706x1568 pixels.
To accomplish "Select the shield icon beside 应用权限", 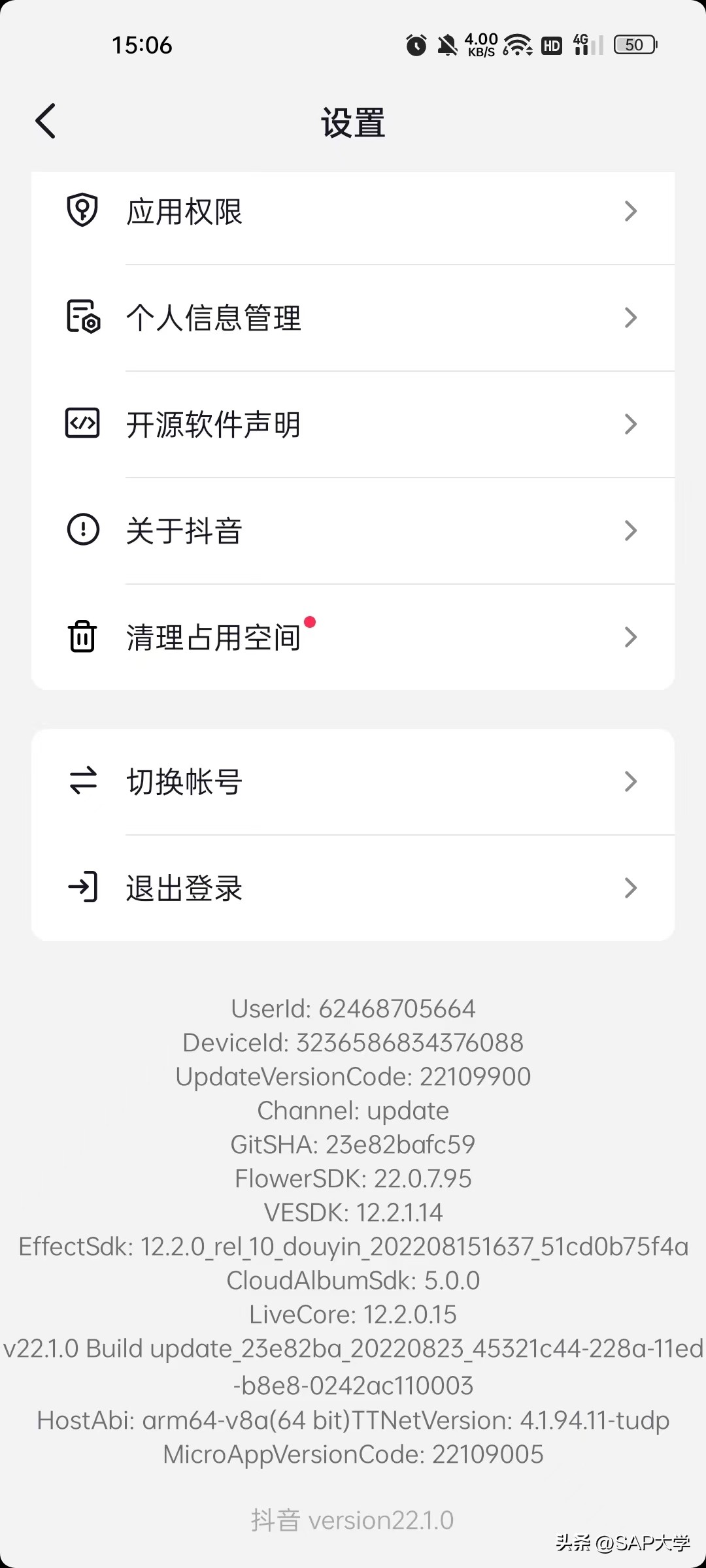I will [x=82, y=210].
